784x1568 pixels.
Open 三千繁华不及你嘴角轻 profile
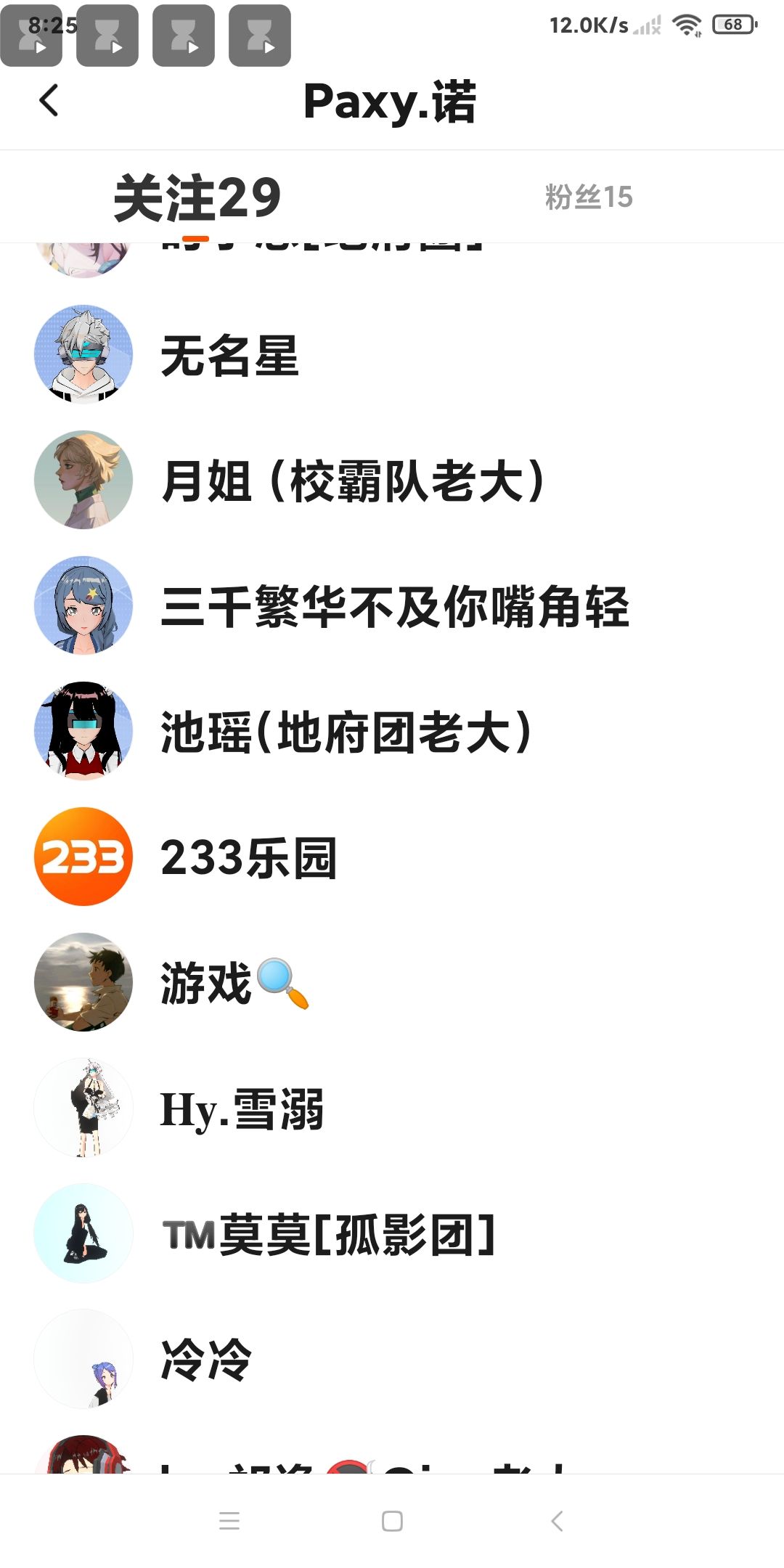coord(392,605)
